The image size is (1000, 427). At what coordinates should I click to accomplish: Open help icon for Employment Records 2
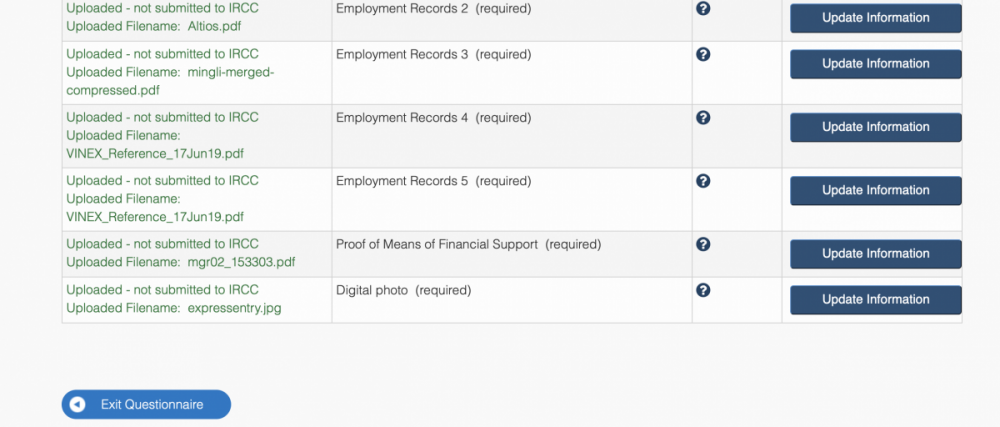point(703,9)
